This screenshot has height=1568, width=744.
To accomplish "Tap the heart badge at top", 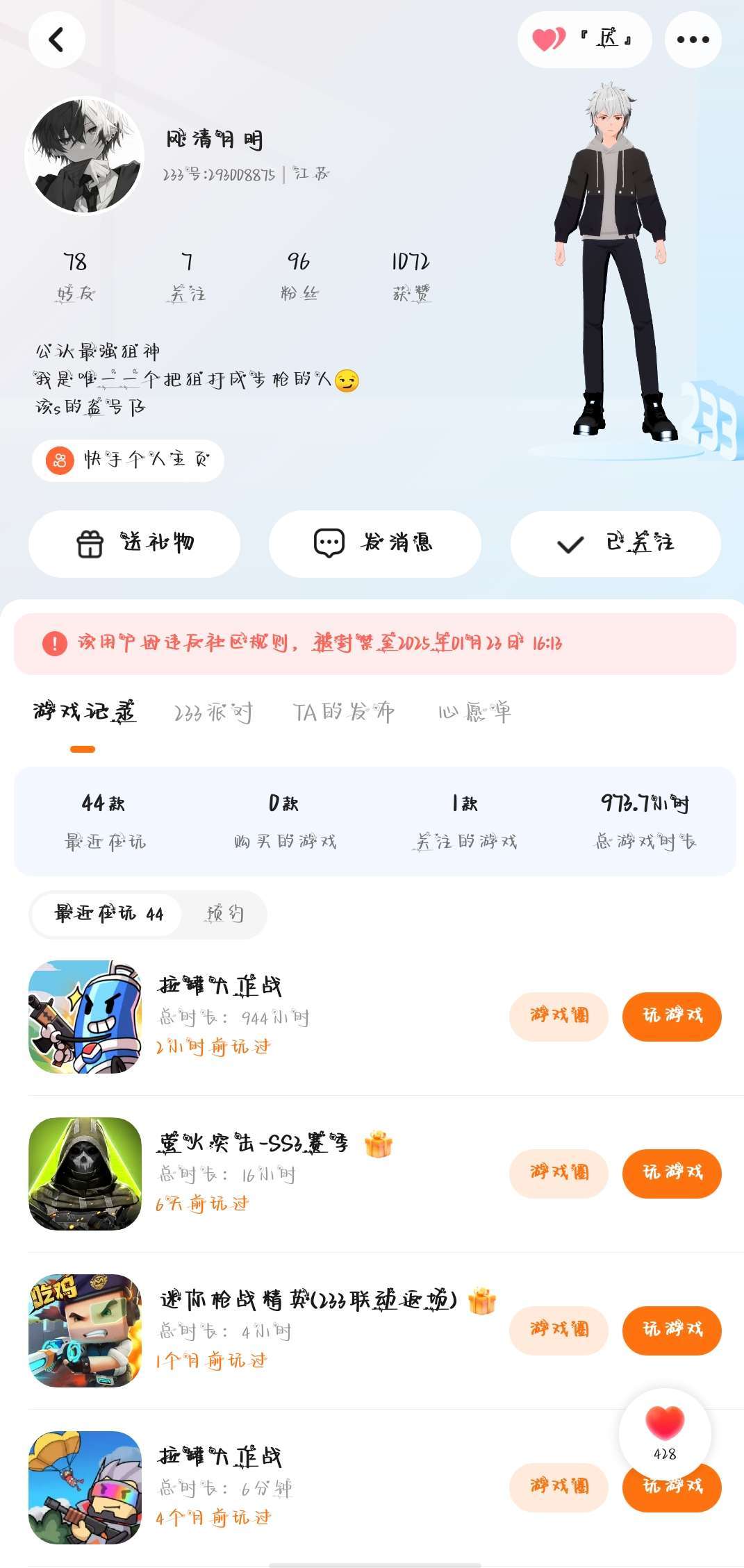I will tap(584, 40).
